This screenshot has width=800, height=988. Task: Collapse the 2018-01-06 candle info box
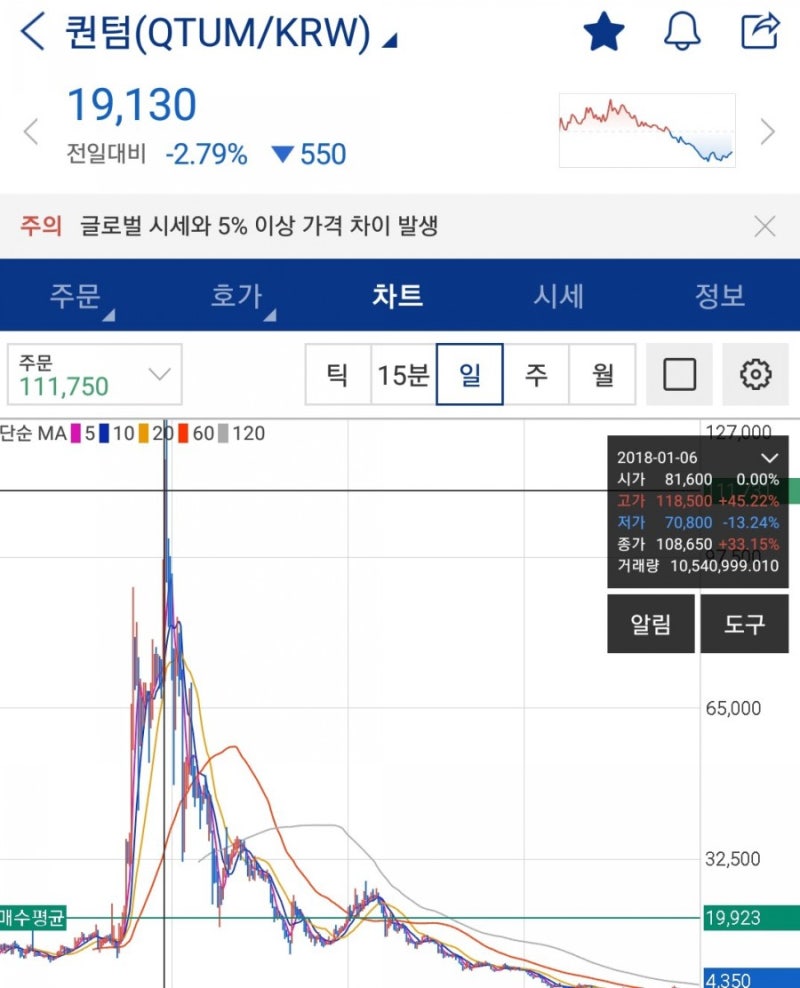pyautogui.click(x=769, y=456)
